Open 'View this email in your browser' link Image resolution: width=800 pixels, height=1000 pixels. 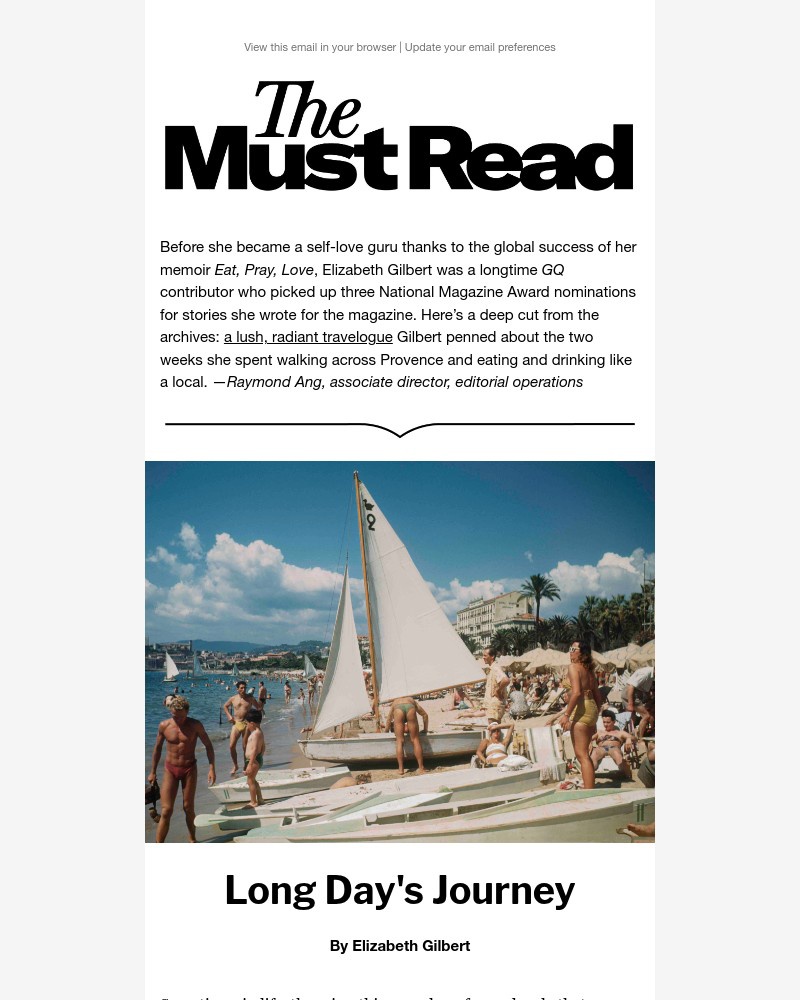pos(320,47)
